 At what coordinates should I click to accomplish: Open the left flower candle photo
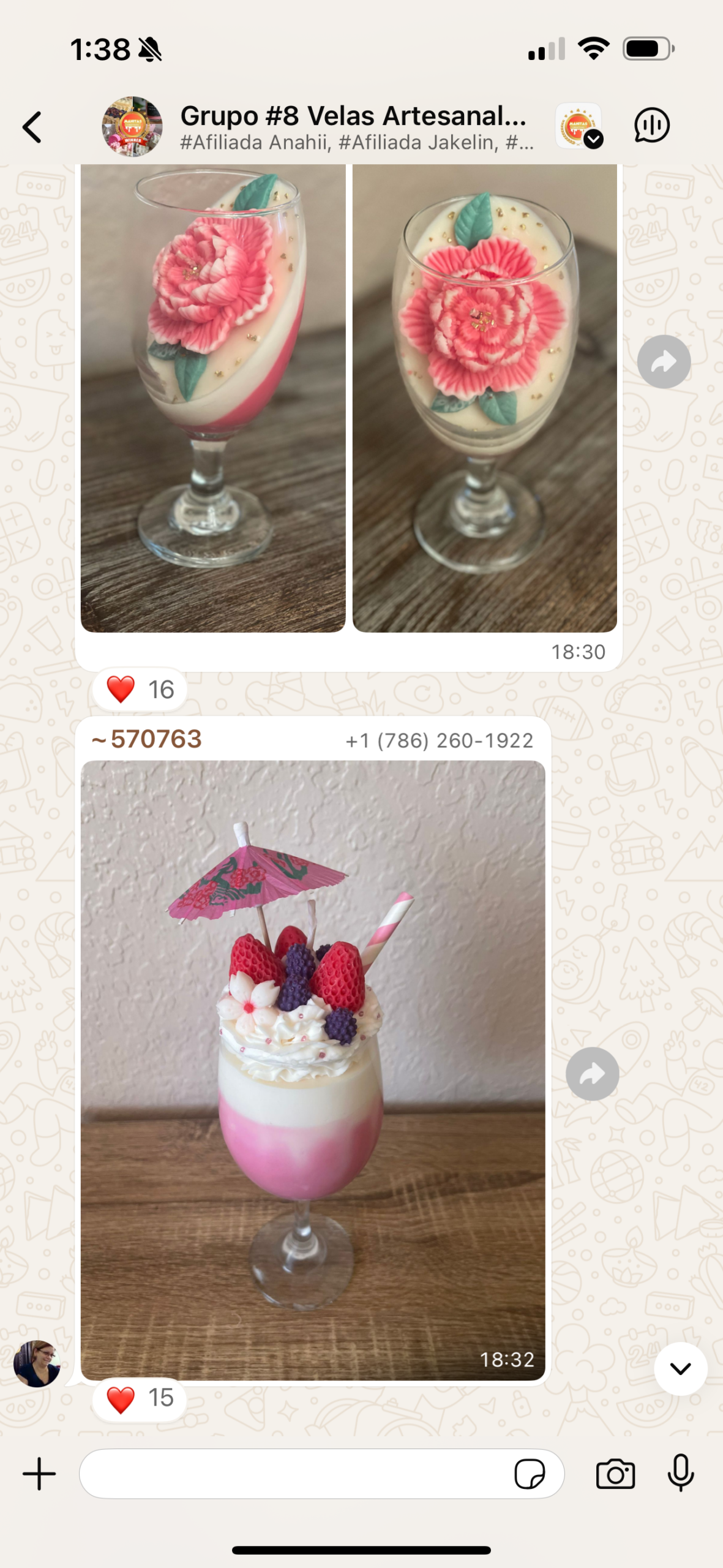click(213, 398)
